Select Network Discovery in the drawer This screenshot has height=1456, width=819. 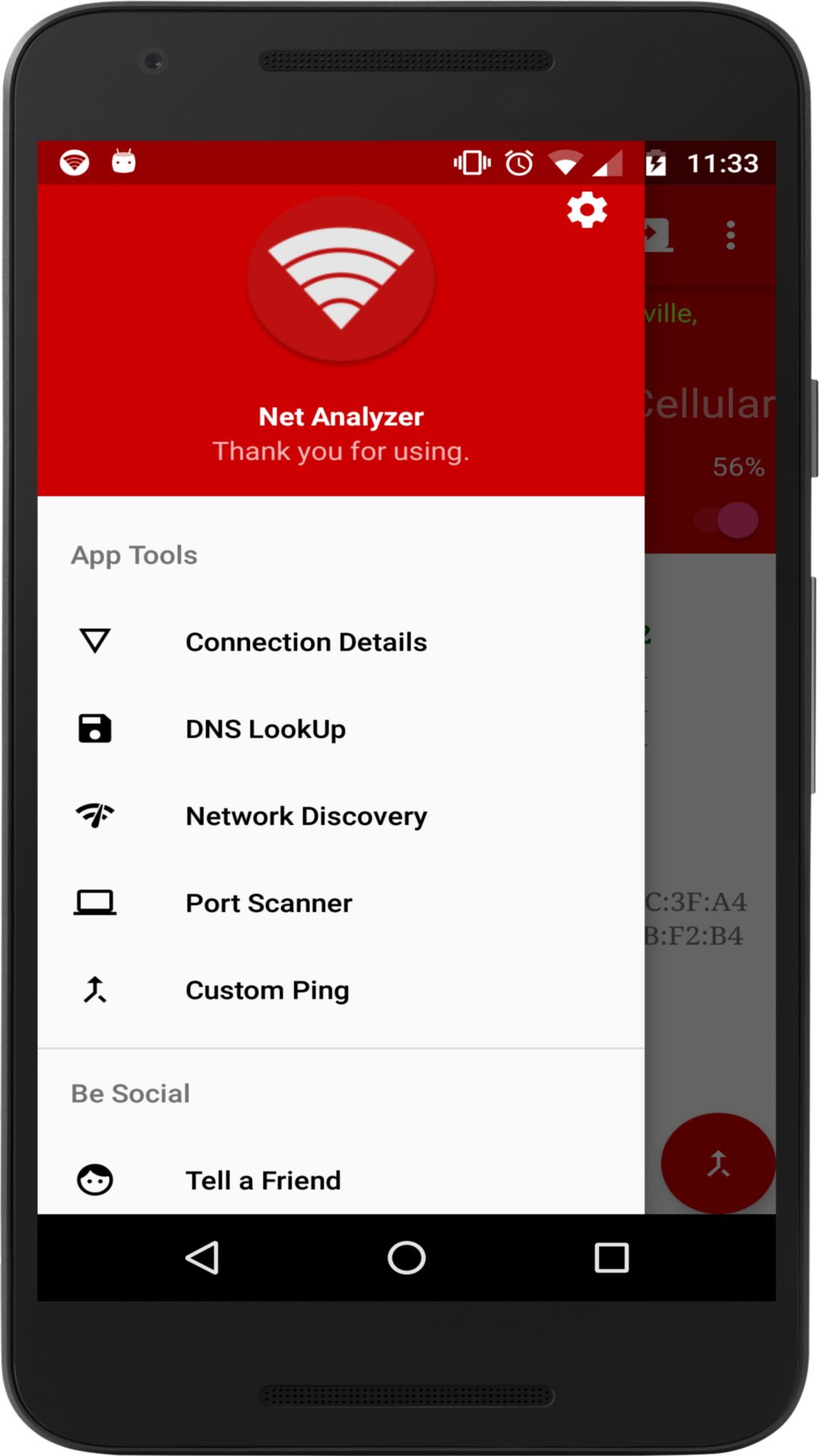click(x=306, y=815)
